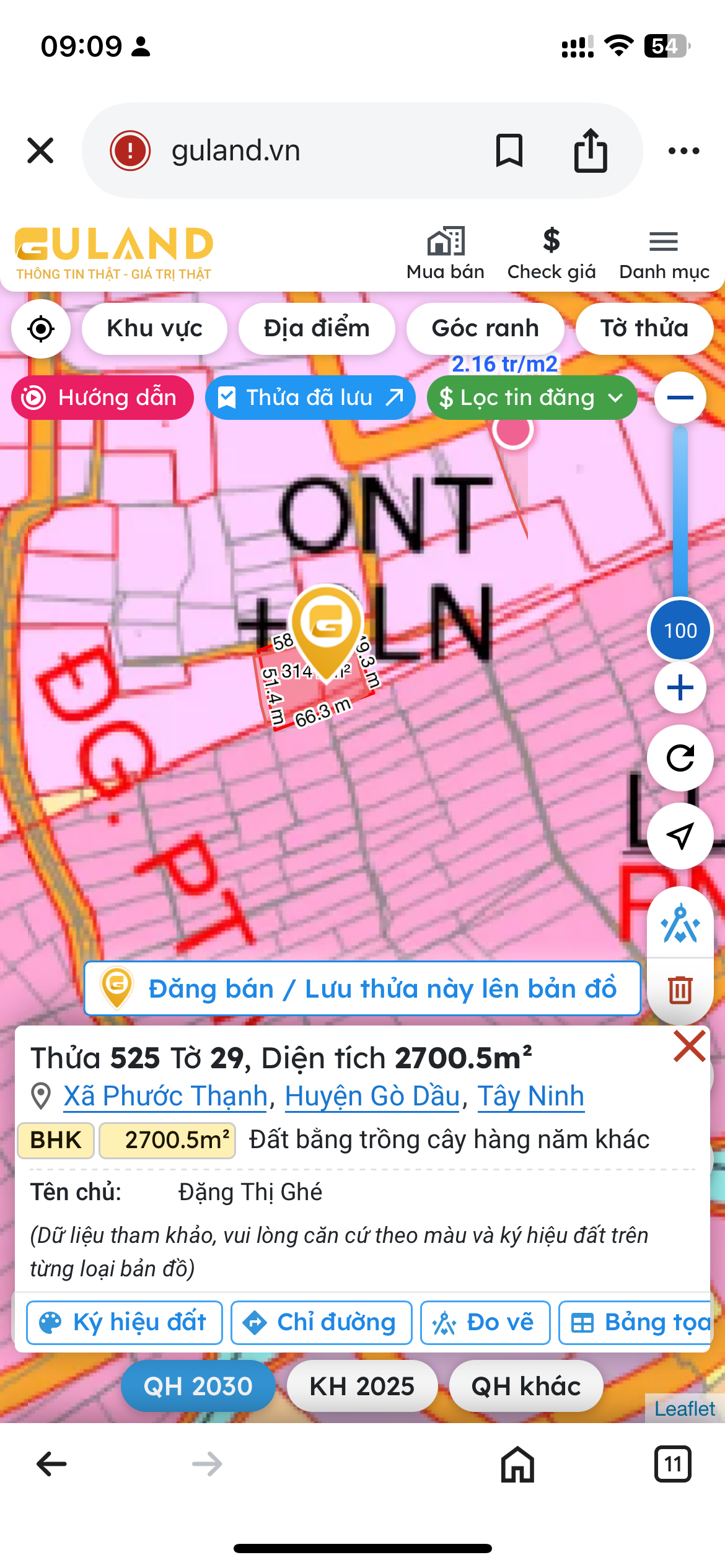Expand the Lọc tin đăng filter
The image size is (725, 1568).
[532, 398]
